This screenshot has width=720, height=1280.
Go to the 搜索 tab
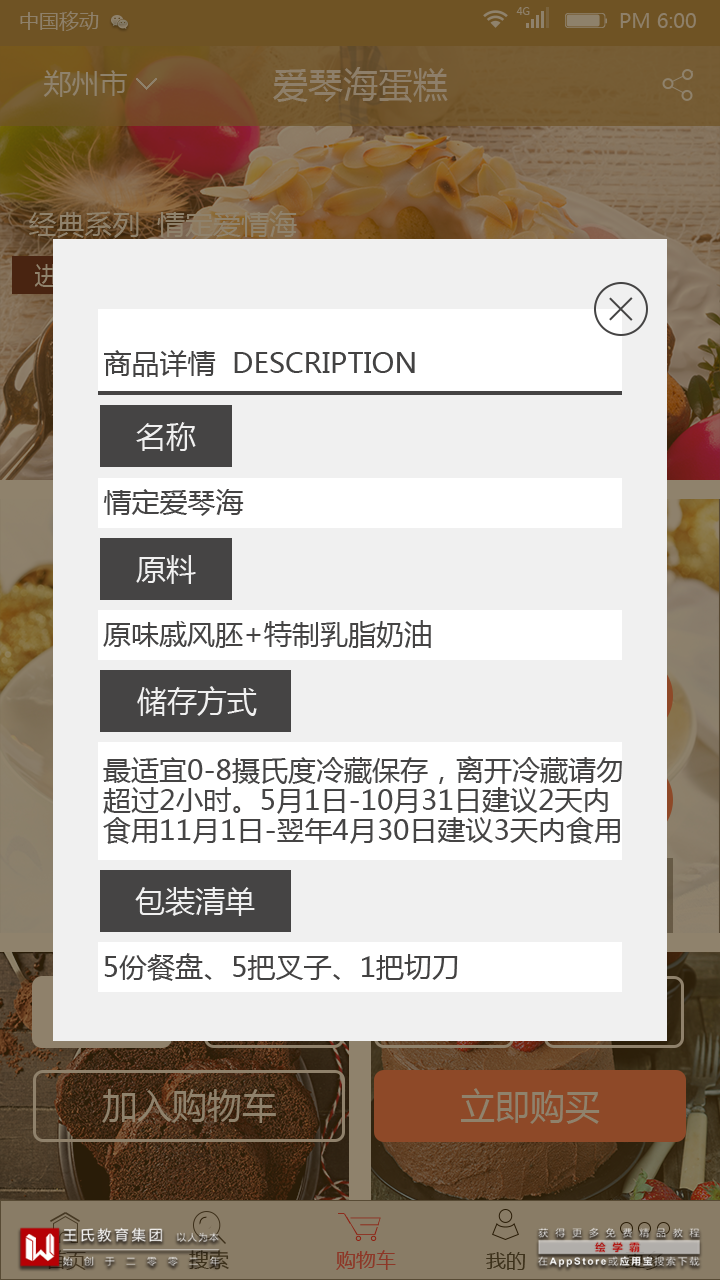tap(208, 1241)
